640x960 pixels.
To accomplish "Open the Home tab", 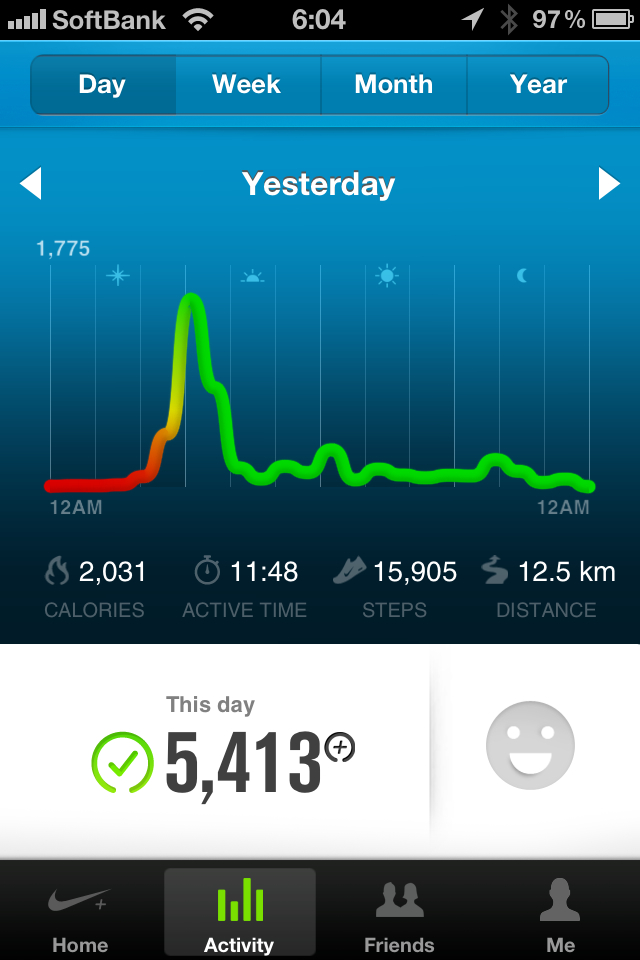I will (x=80, y=914).
